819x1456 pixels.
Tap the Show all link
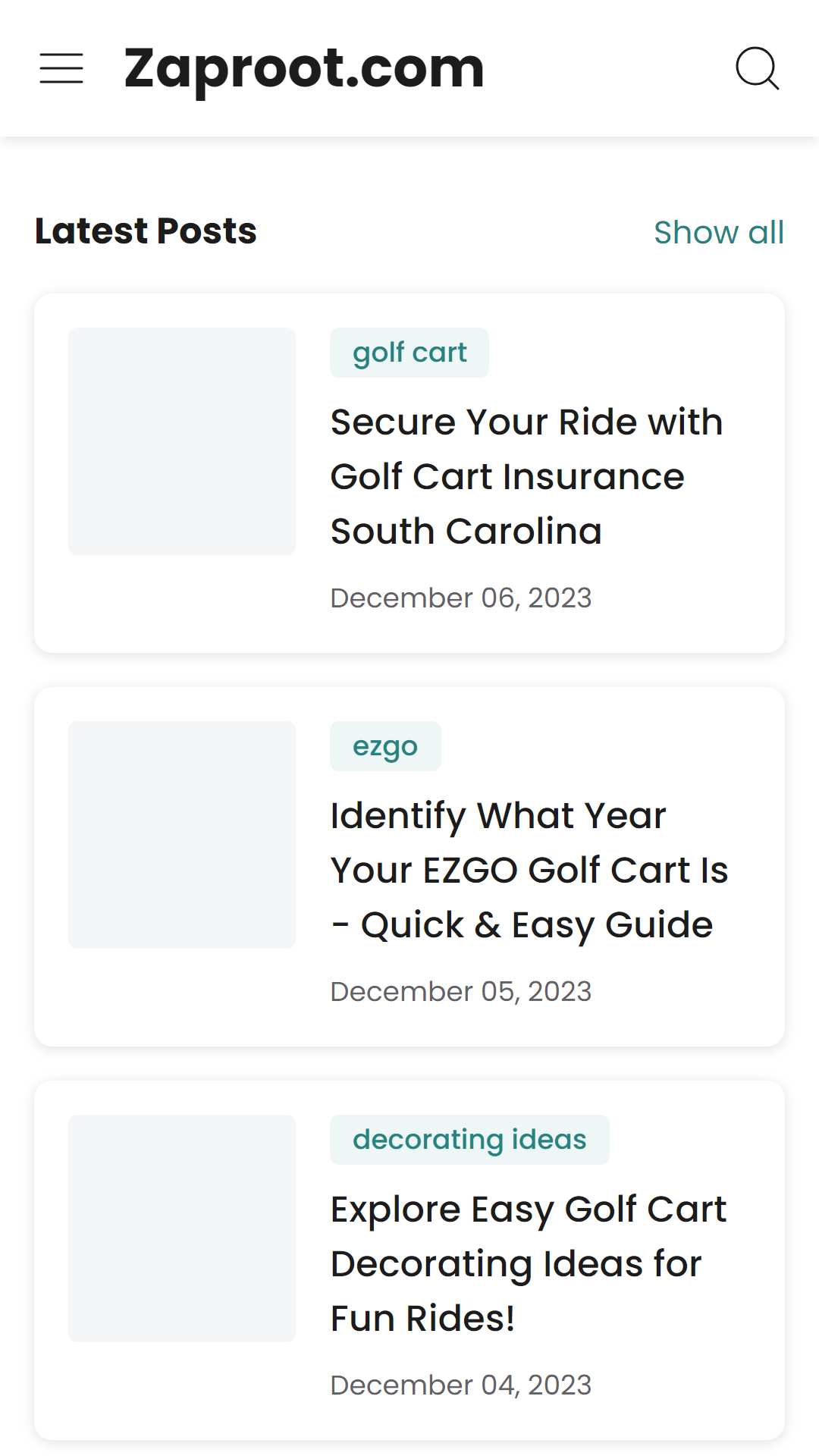(x=719, y=232)
